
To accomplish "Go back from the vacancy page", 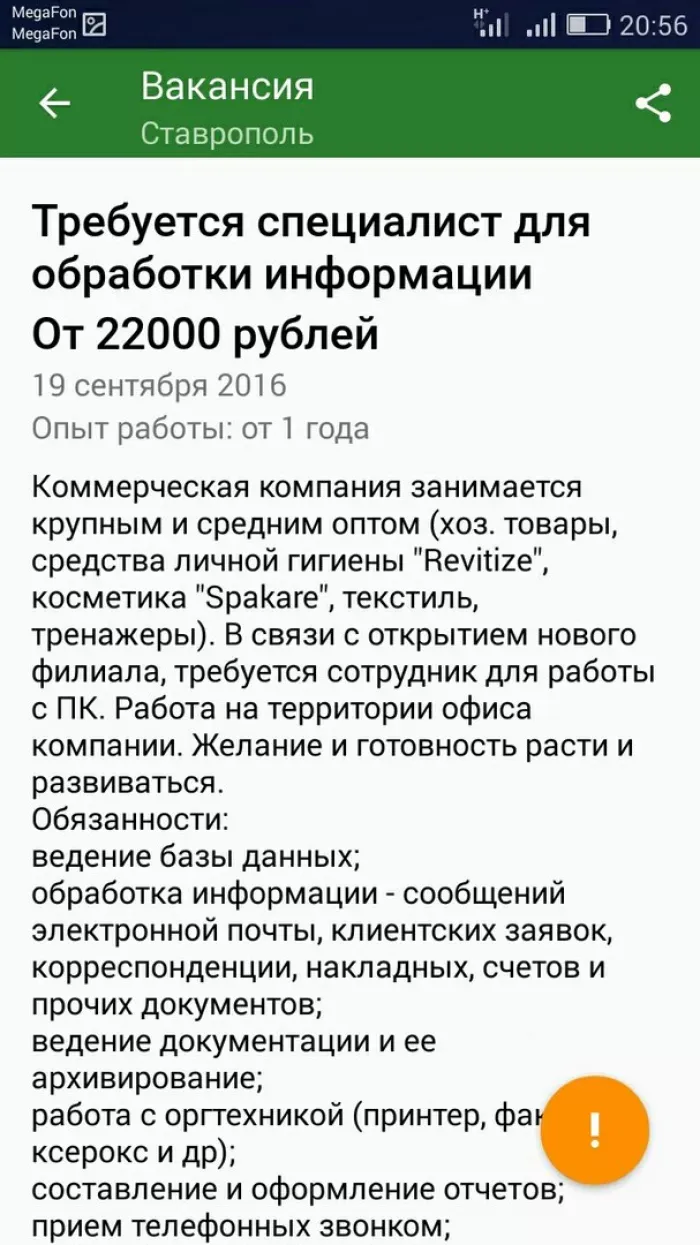I will coord(54,103).
